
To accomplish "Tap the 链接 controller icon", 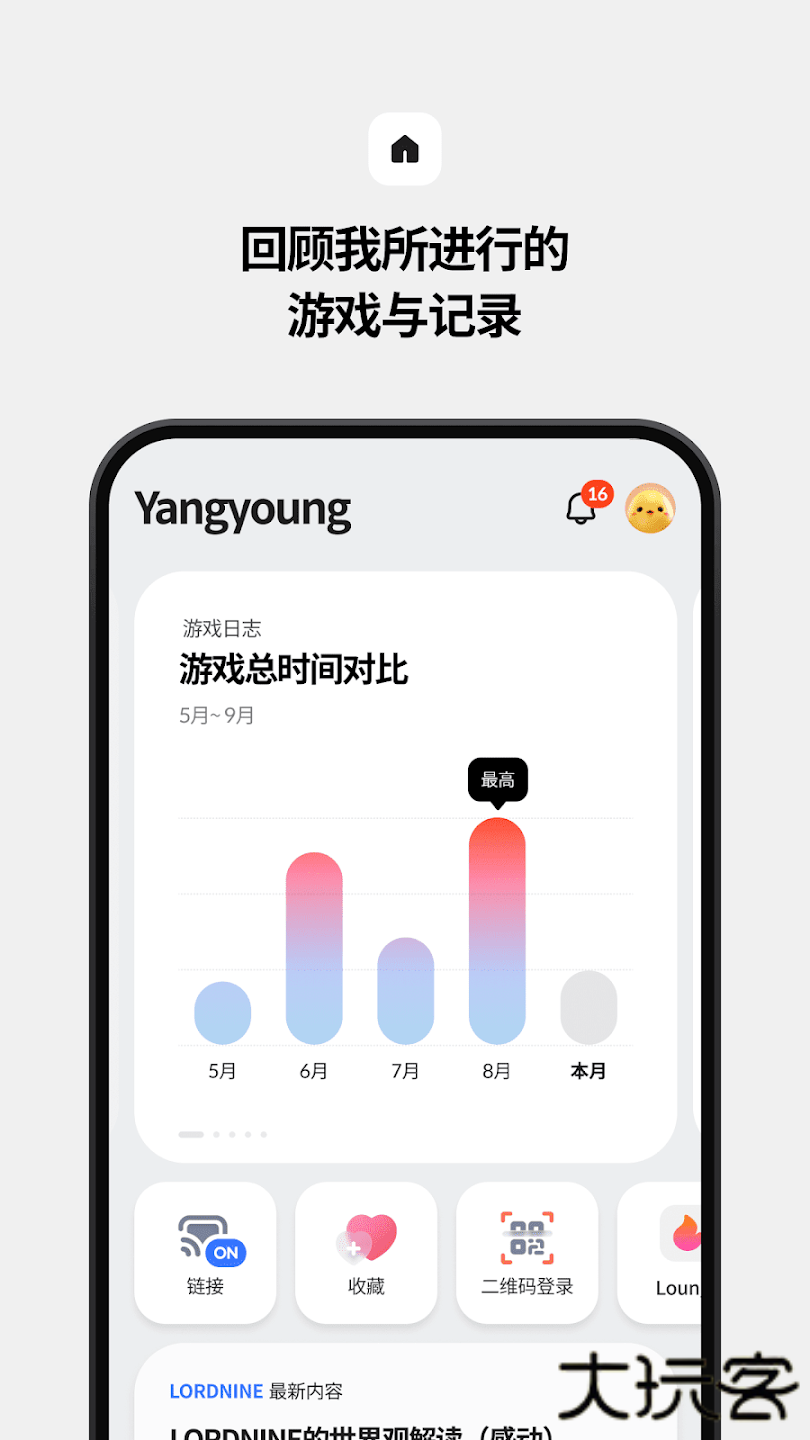I will pos(201,1232).
